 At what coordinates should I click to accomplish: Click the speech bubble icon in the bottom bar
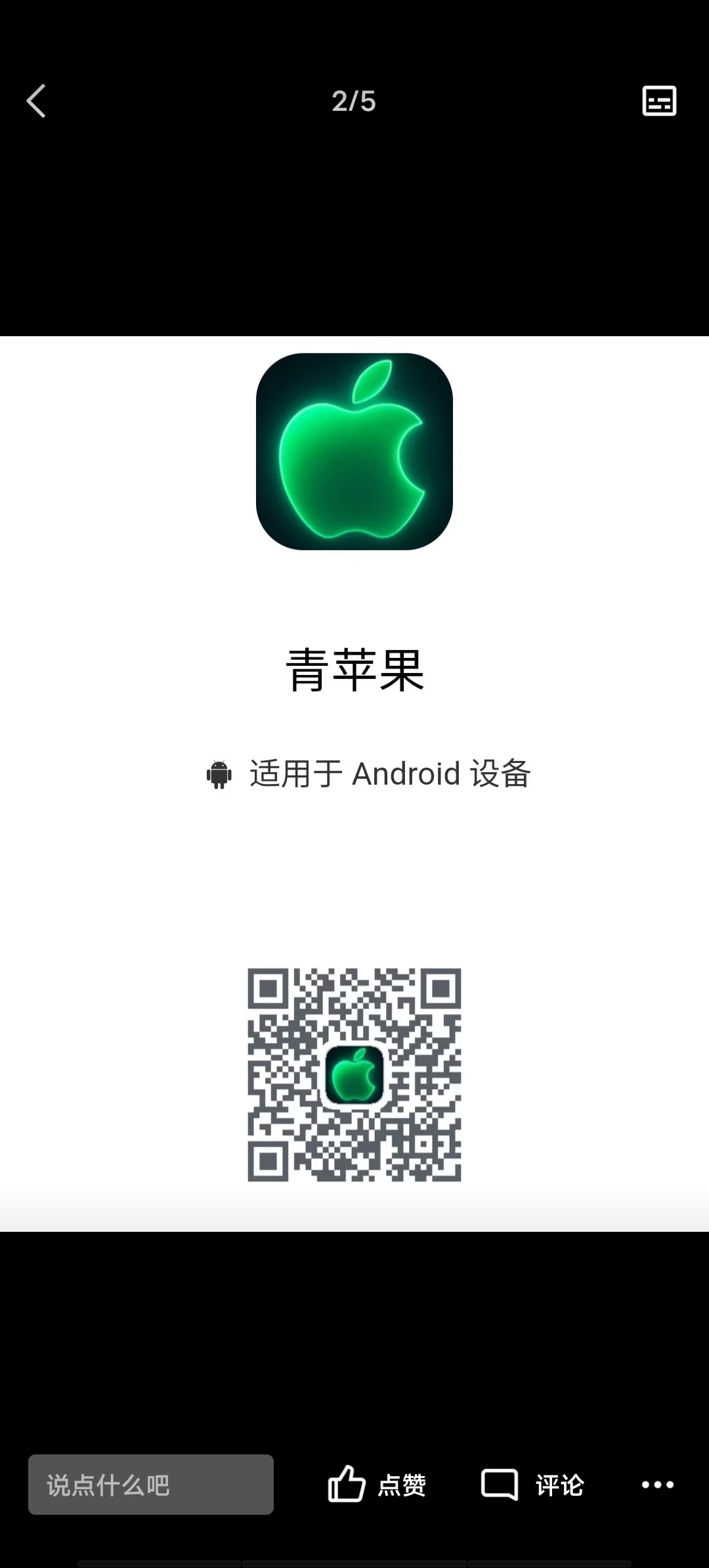tap(500, 1484)
